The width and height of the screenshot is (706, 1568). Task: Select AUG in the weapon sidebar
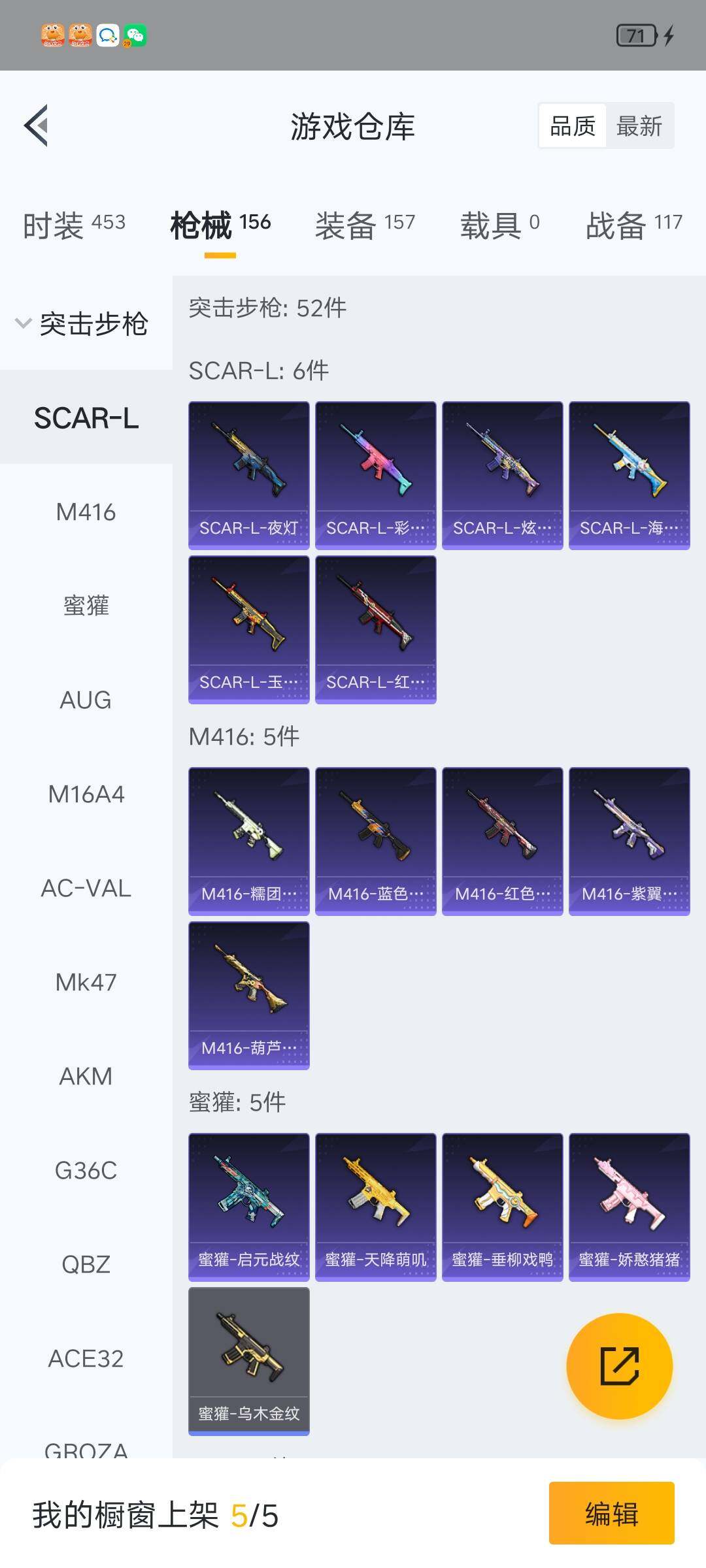(x=86, y=700)
